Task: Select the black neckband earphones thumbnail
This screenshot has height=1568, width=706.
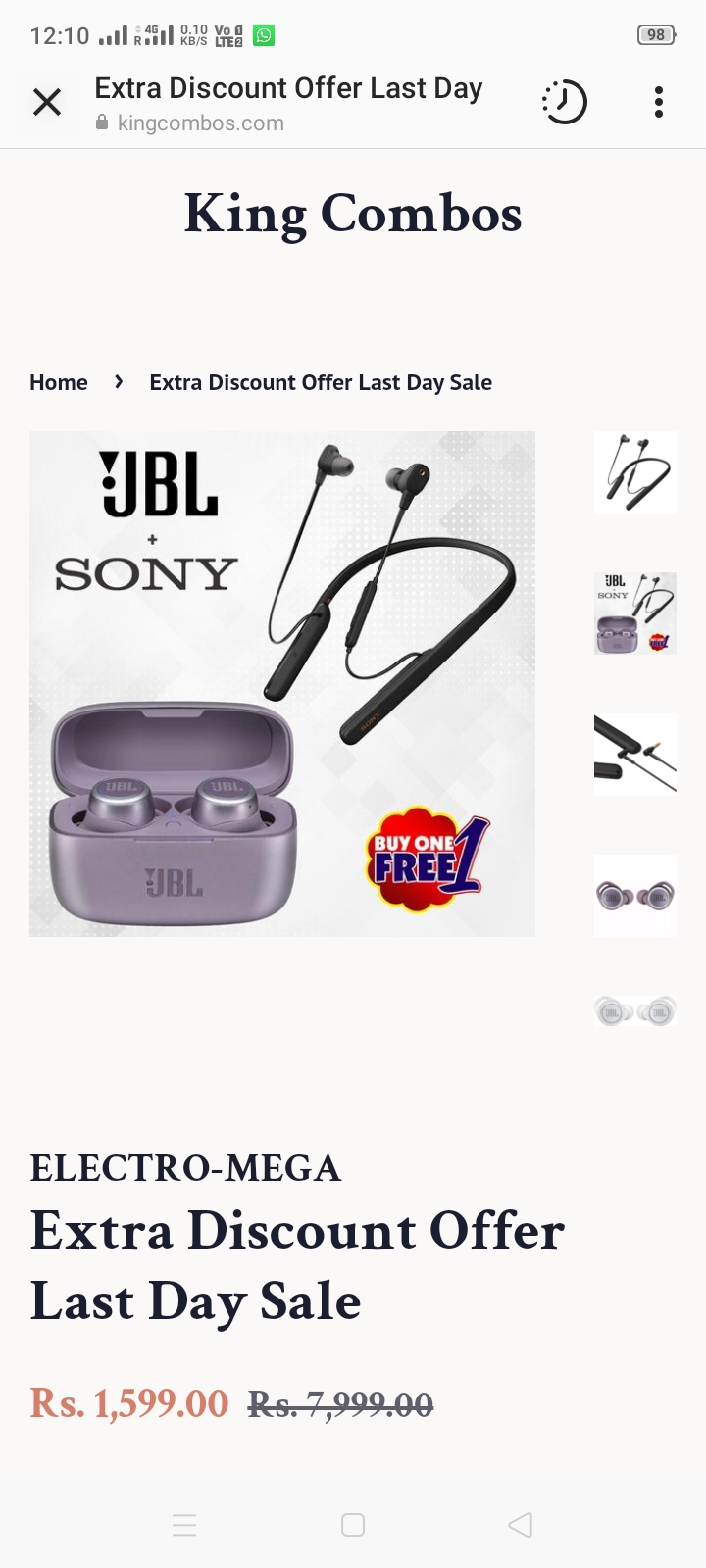Action: 634,472
